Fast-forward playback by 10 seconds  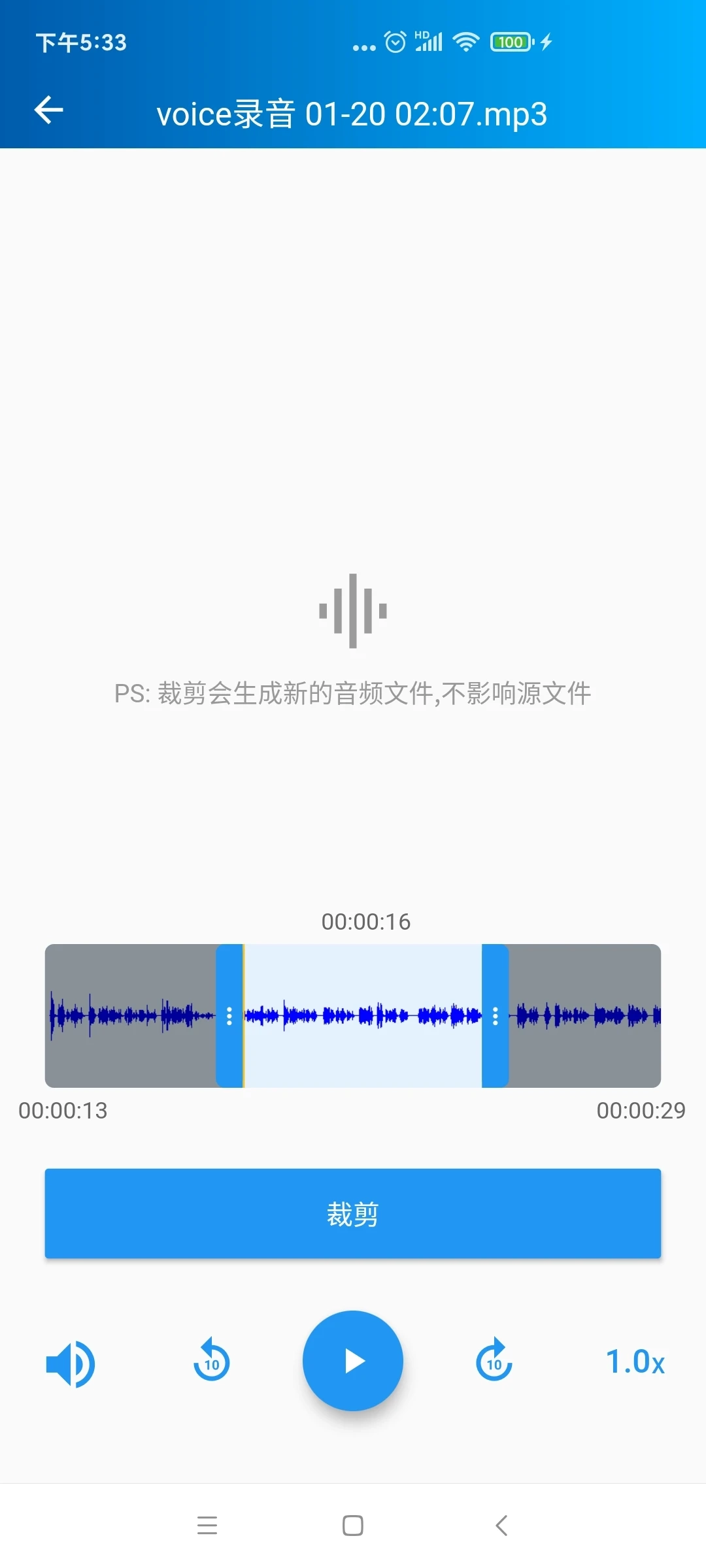[494, 1362]
